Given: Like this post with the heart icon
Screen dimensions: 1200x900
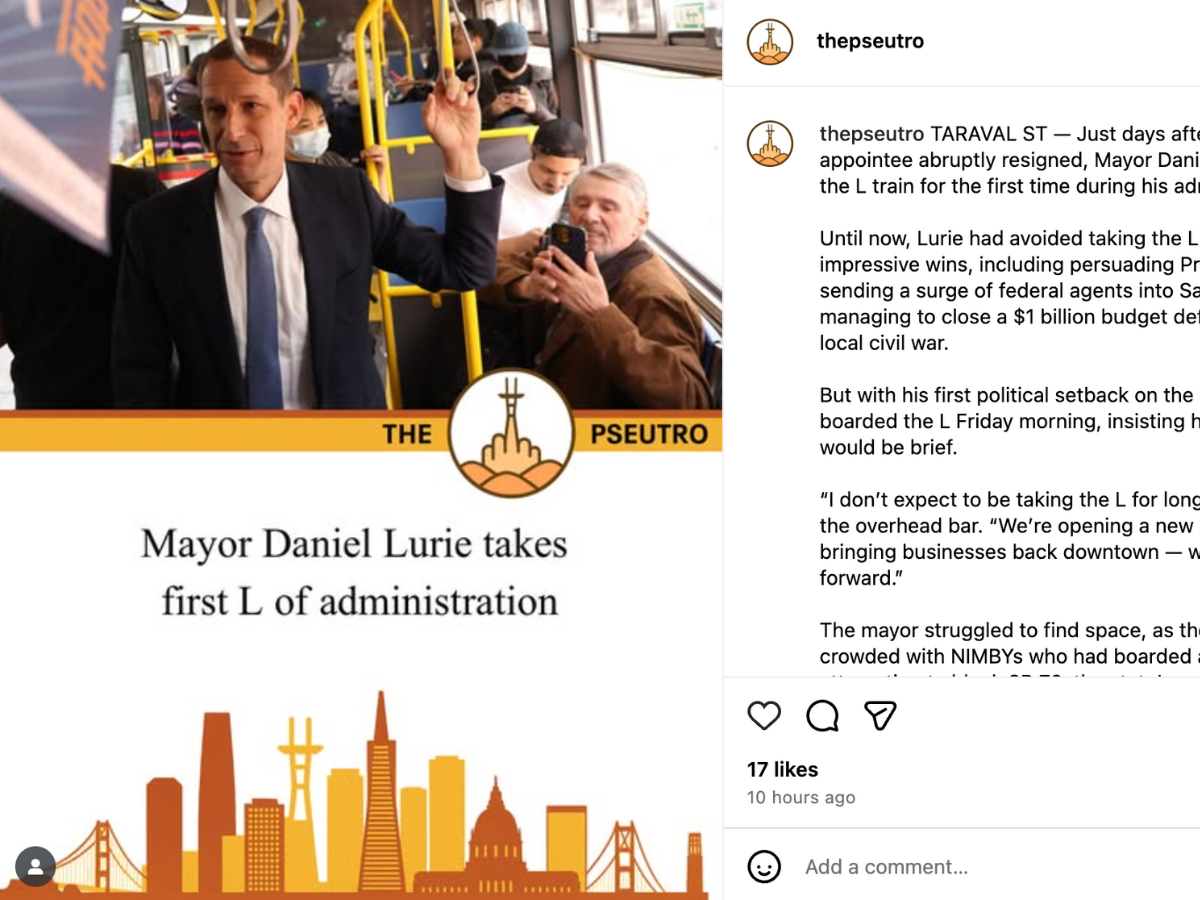Looking at the screenshot, I should click(x=764, y=715).
